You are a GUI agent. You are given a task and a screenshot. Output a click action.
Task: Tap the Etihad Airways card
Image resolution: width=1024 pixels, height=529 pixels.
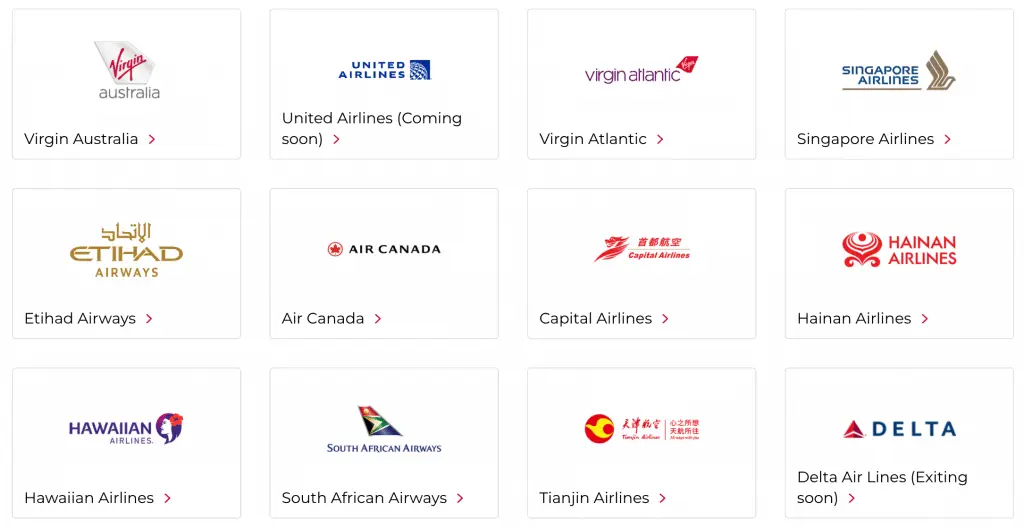coord(127,263)
